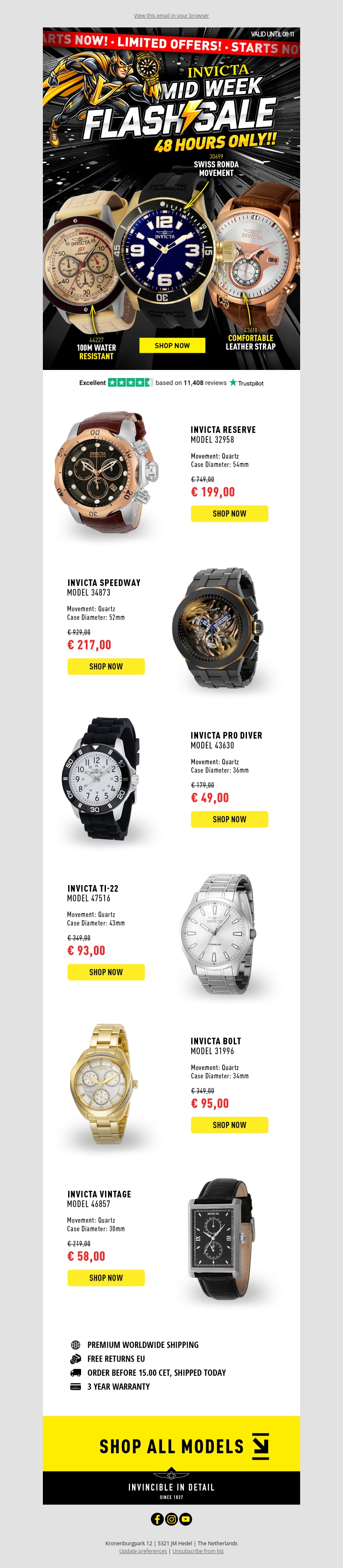The image size is (343, 1568).
Task: Select Shop Now under Invicta TI-22
Action: [106, 972]
